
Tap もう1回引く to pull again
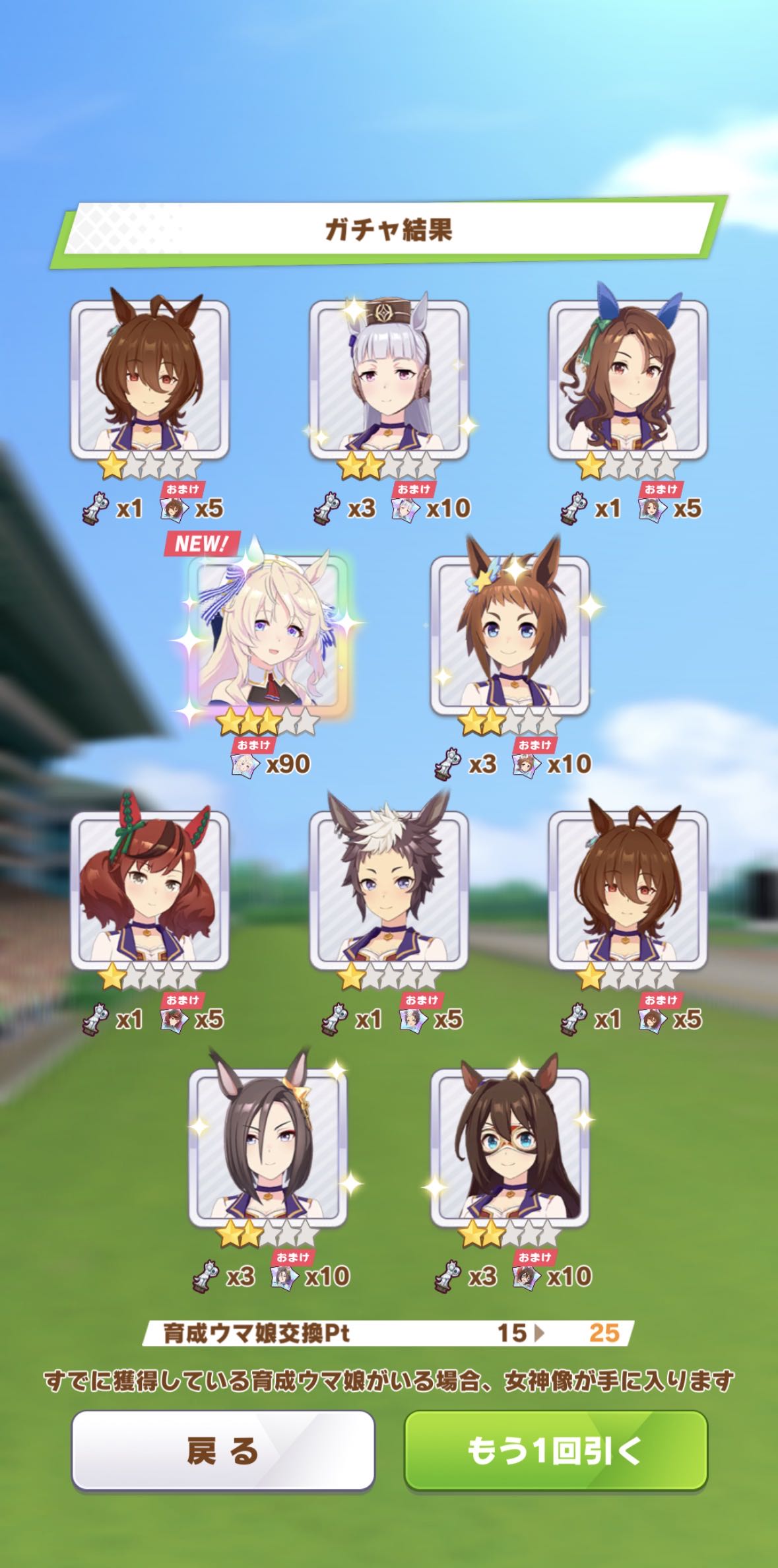555,1451
